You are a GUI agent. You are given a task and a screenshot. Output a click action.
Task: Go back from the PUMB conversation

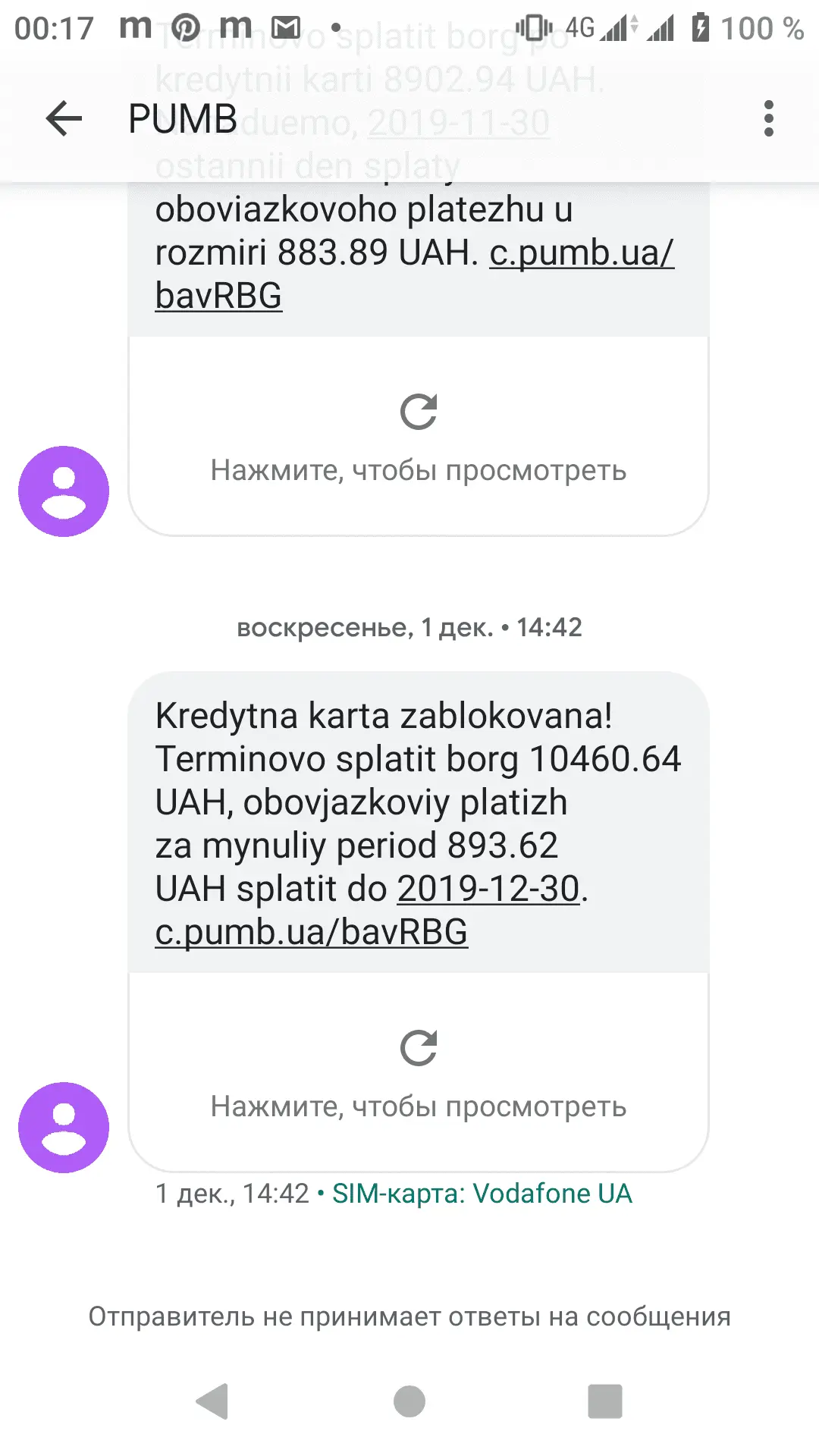[64, 119]
